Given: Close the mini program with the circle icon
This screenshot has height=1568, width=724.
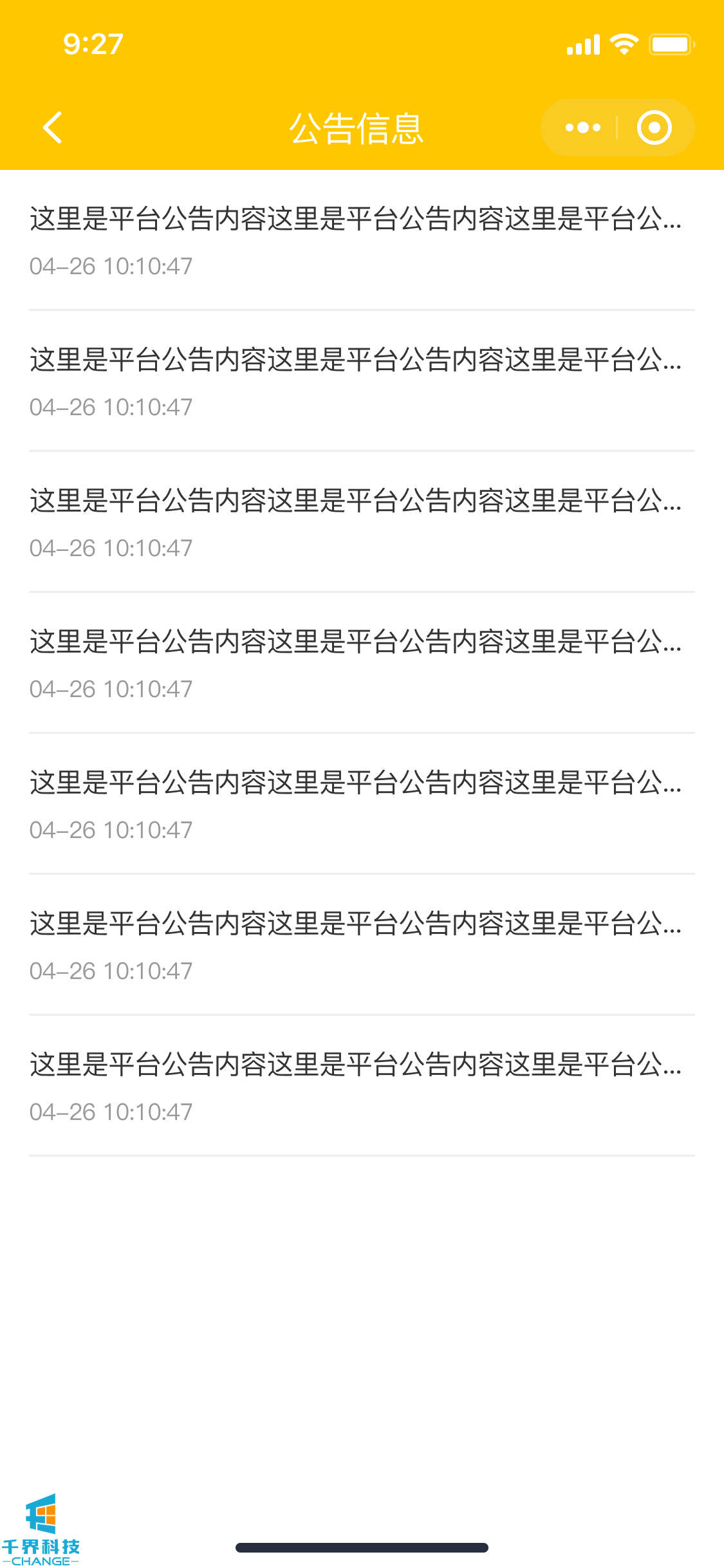Looking at the screenshot, I should click(x=654, y=127).
